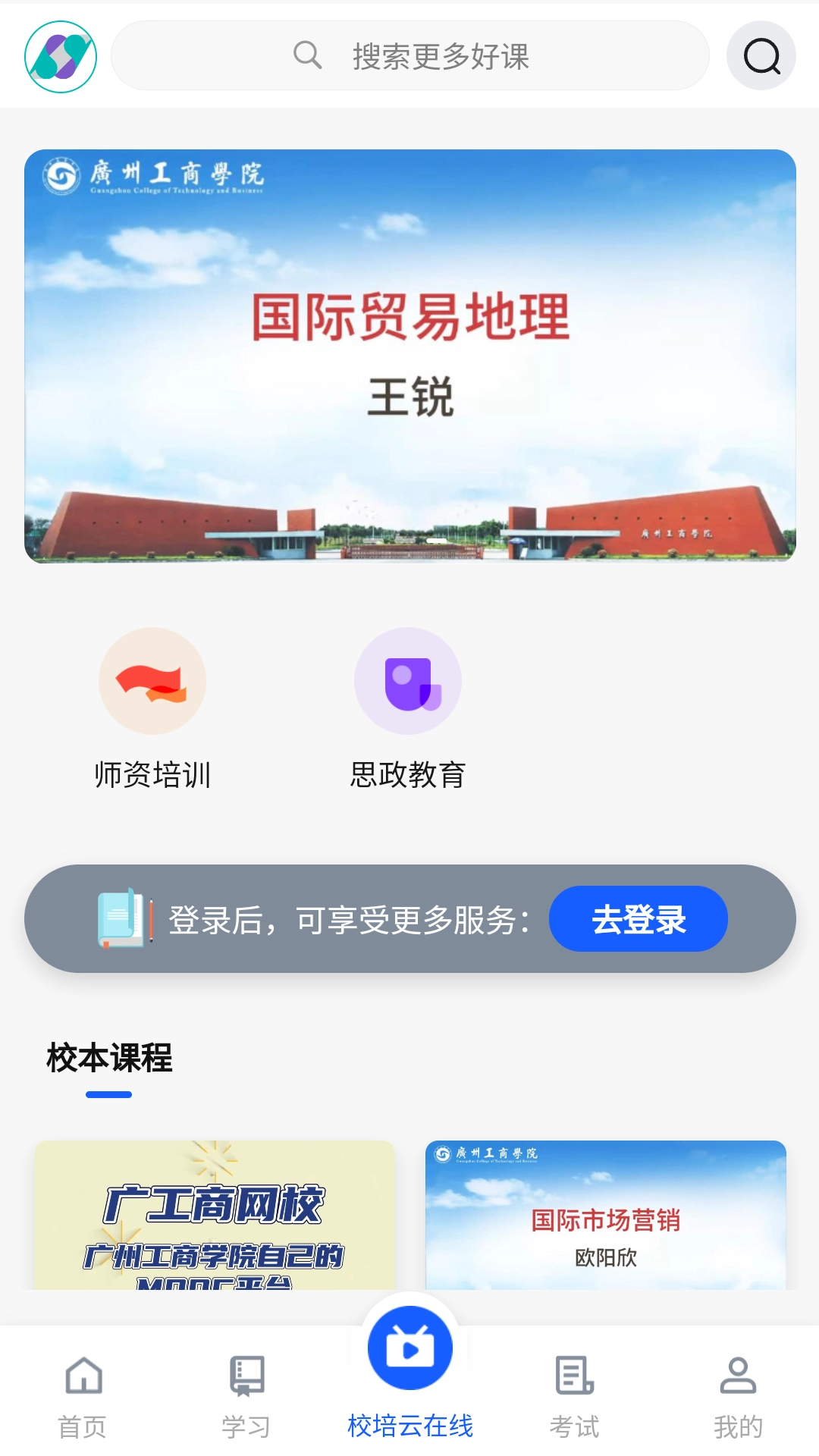The image size is (819, 1456).
Task: Tap the magnifier icon on the right
Action: [761, 55]
